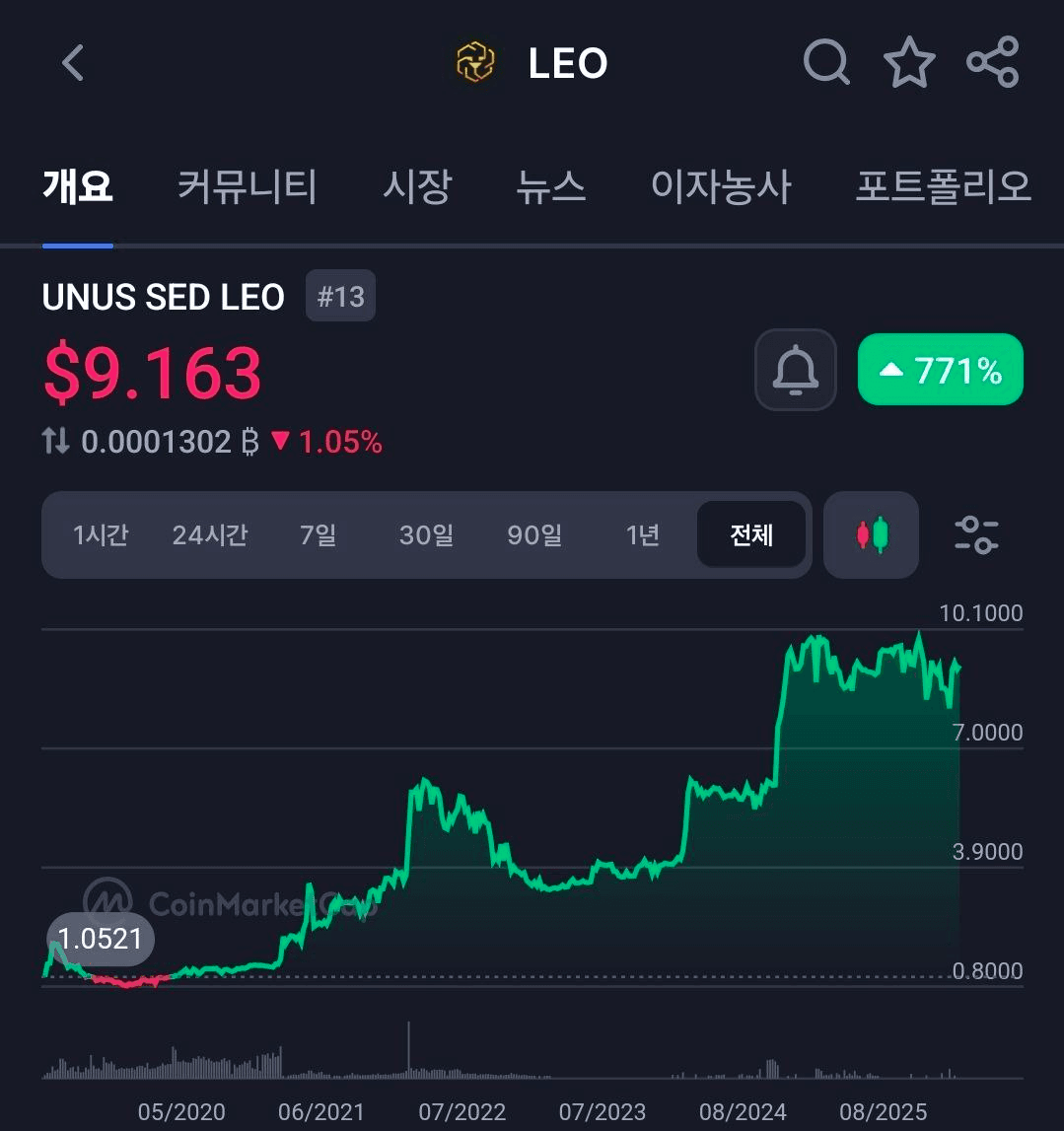
Task: Set a price alert with the bell
Action: [x=795, y=370]
